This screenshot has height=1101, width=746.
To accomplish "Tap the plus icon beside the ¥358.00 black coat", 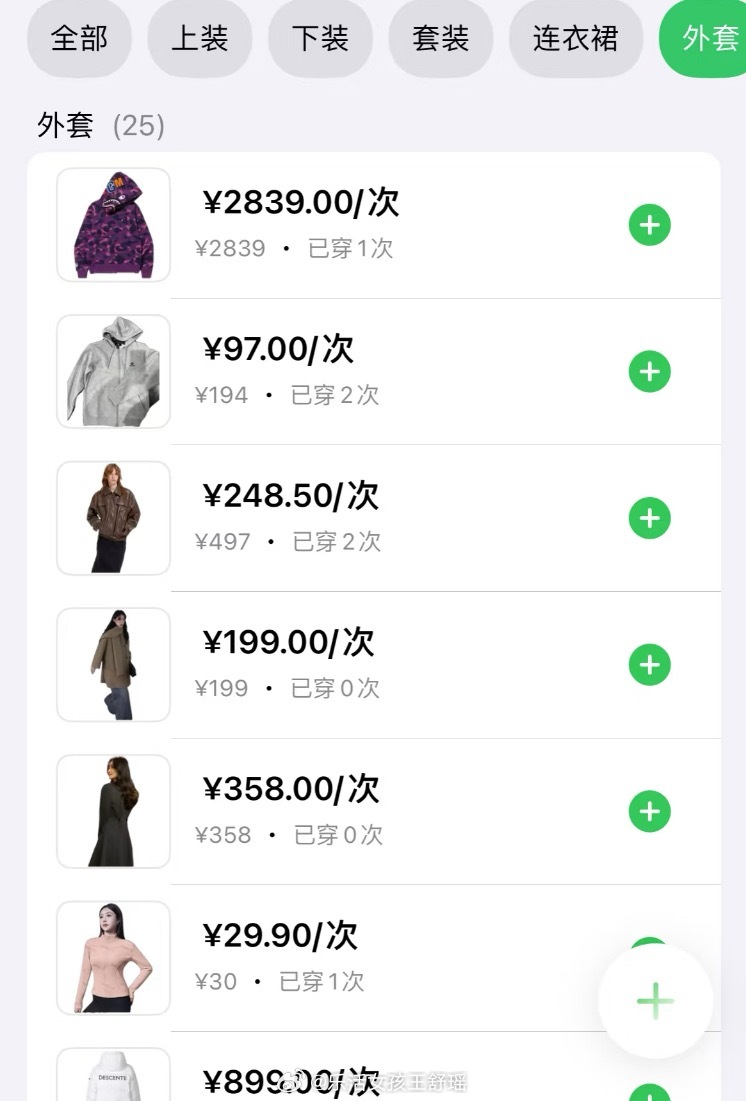I will 649,811.
